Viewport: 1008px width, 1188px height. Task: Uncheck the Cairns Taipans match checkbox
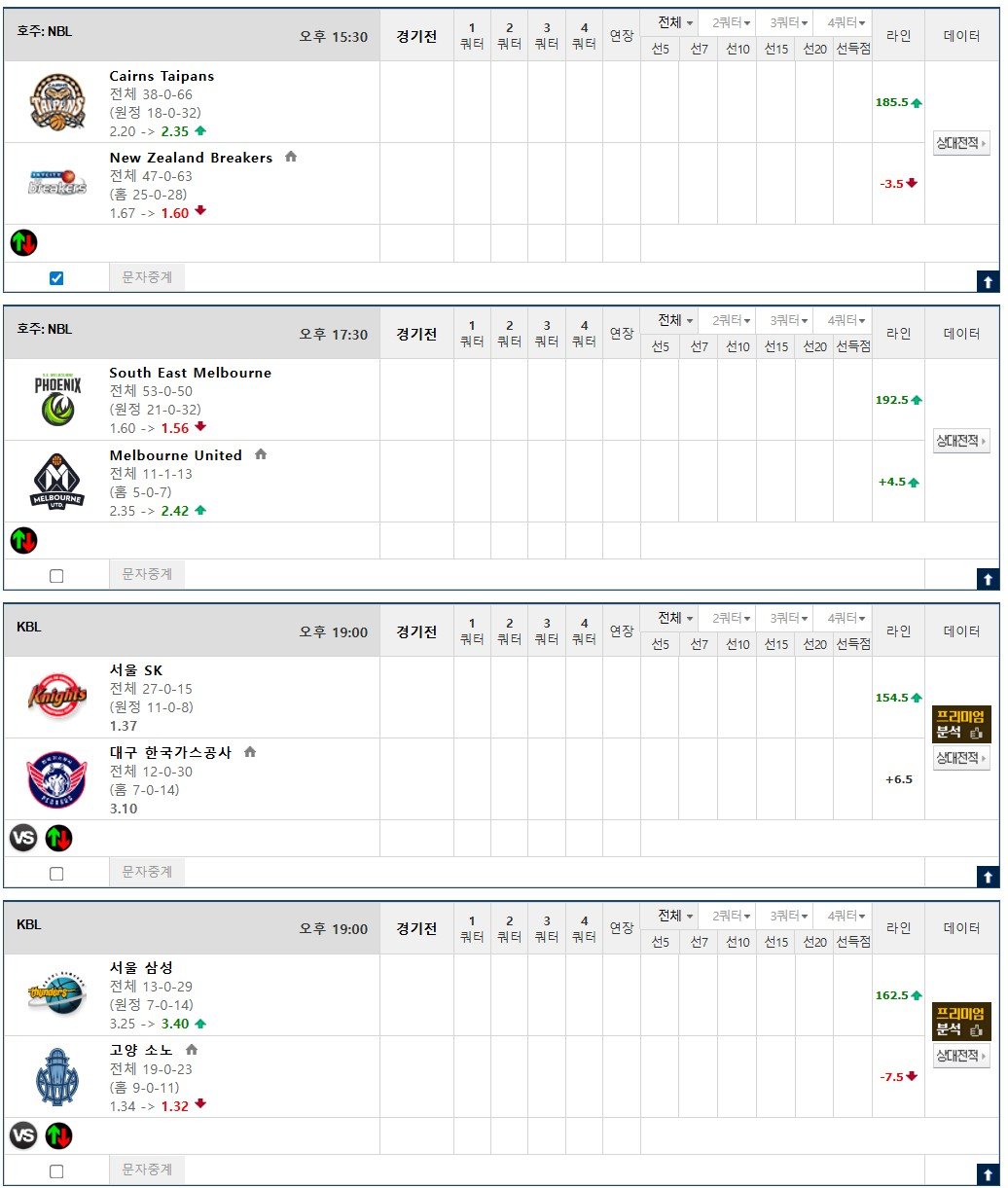(x=56, y=278)
